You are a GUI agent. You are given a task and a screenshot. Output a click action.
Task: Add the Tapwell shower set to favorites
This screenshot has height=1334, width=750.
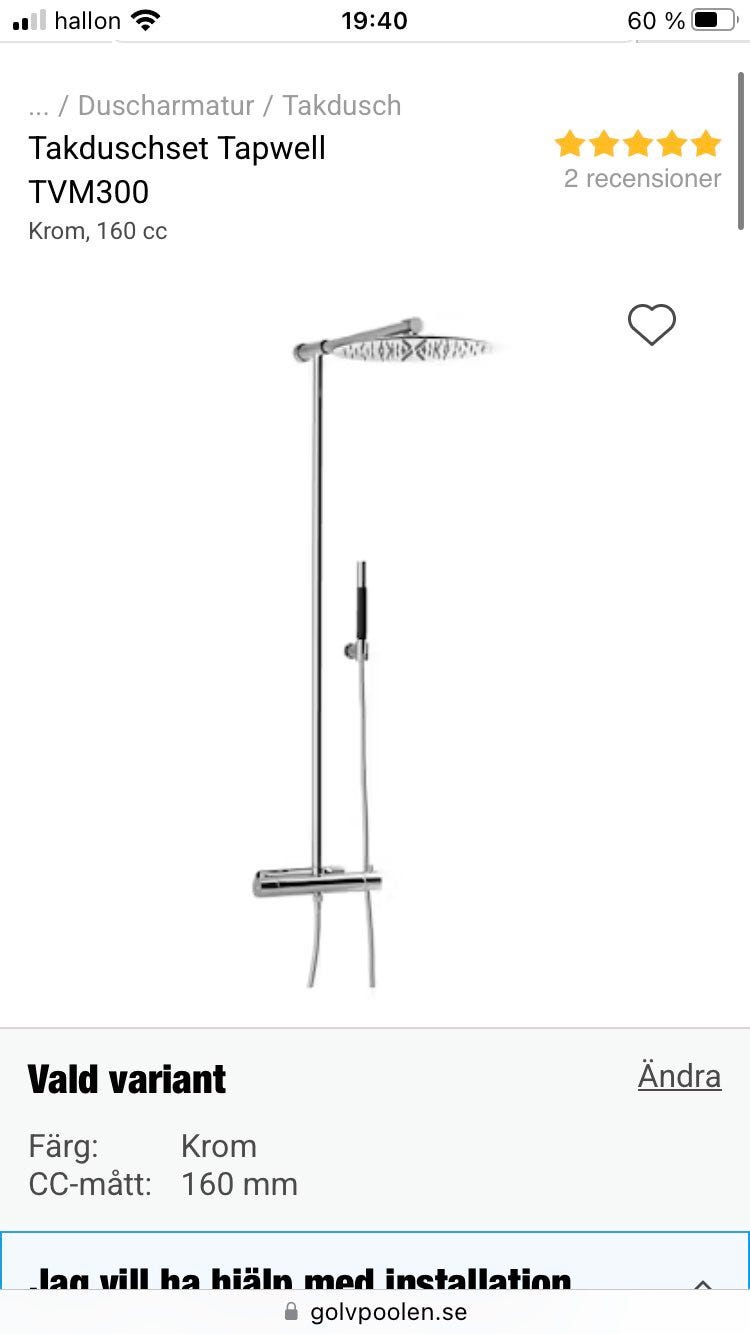(x=651, y=325)
